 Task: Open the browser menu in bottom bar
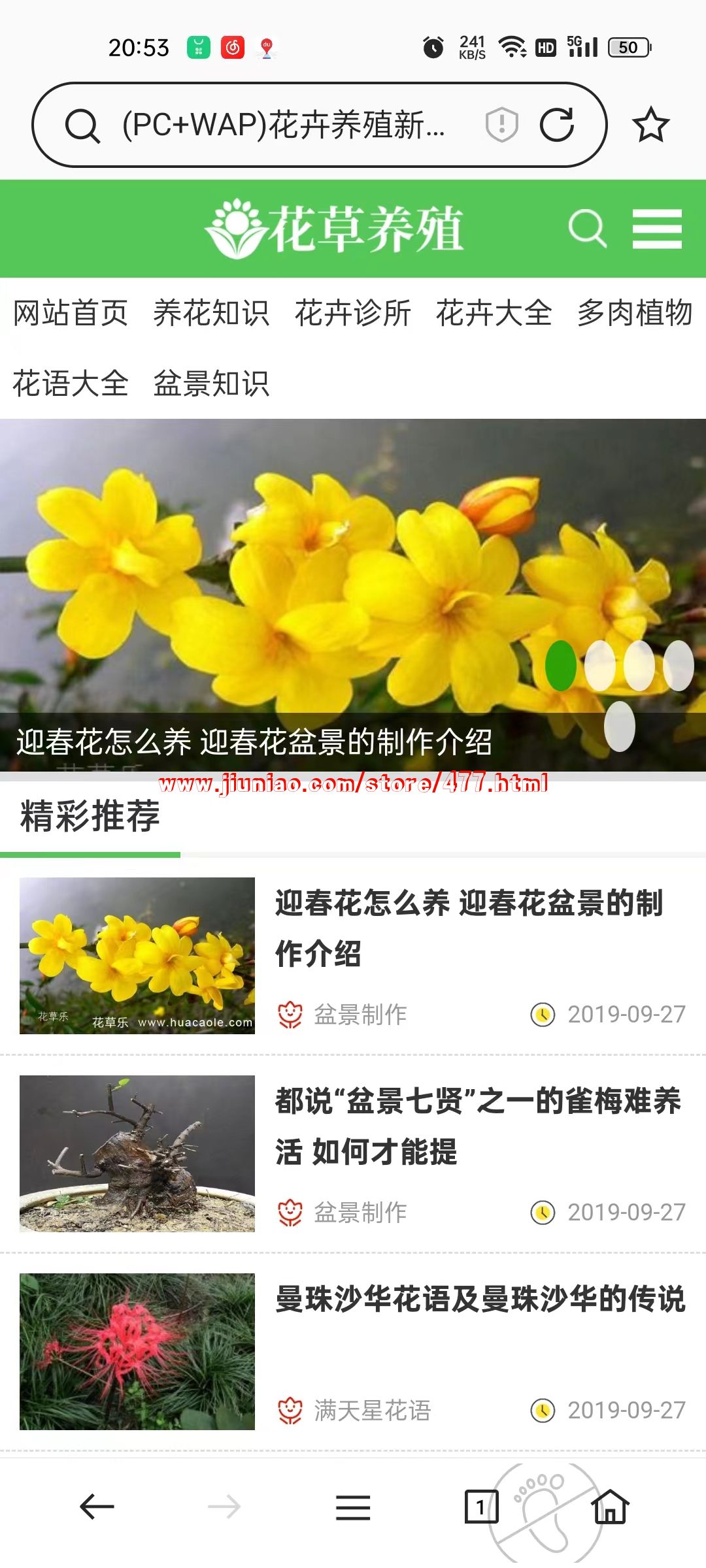(x=353, y=1507)
